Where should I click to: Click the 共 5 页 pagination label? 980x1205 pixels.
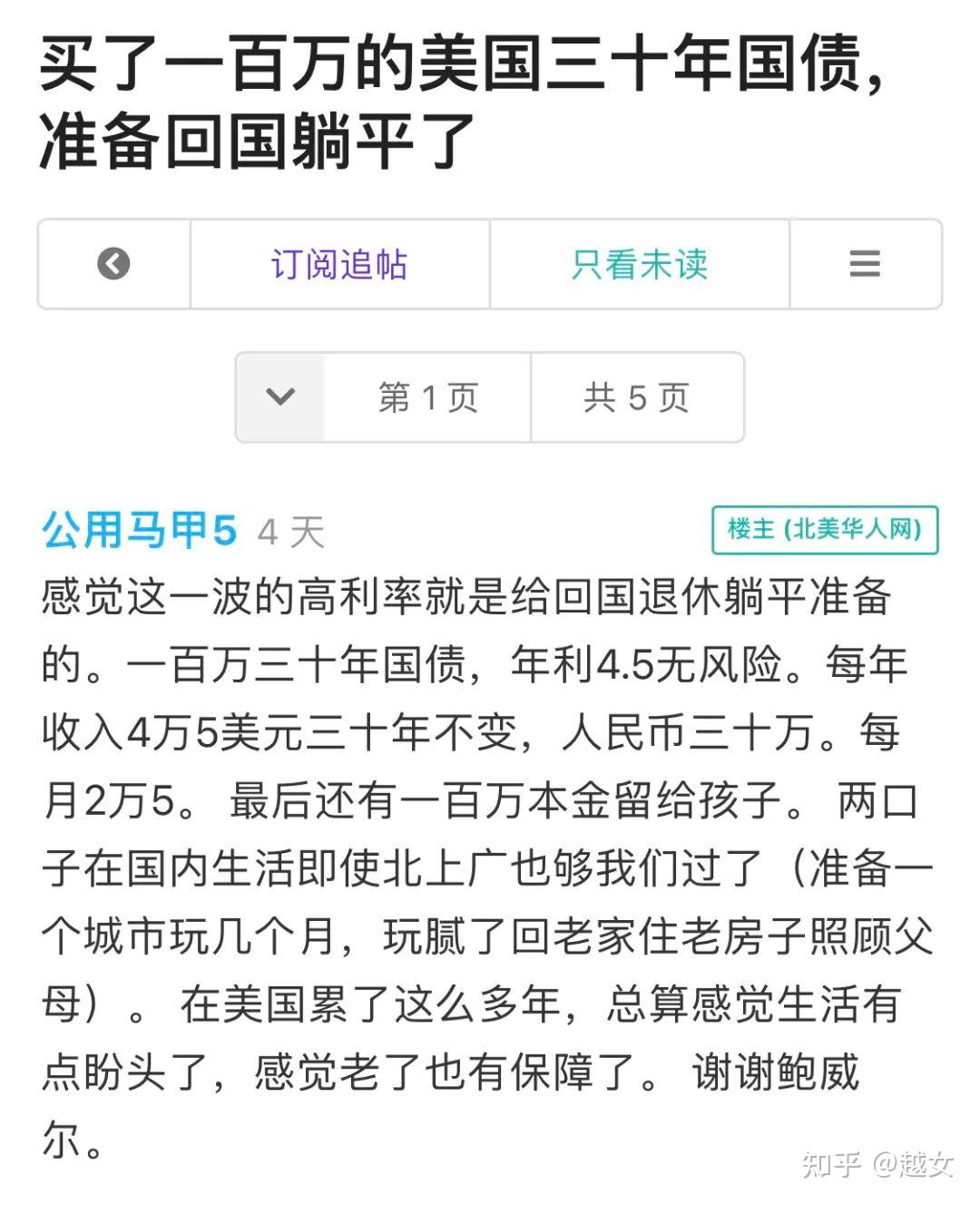tap(636, 397)
